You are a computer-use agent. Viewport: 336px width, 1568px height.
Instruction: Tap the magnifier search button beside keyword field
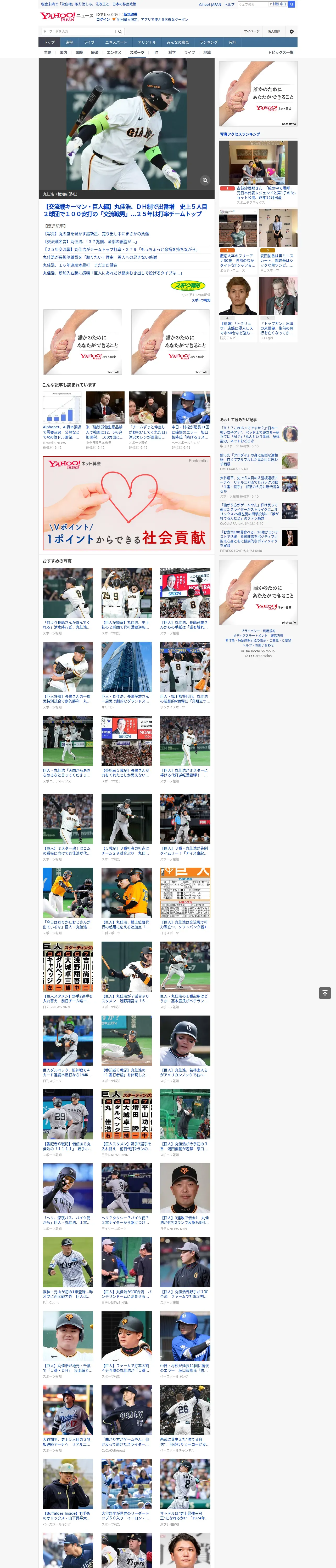pos(120,32)
